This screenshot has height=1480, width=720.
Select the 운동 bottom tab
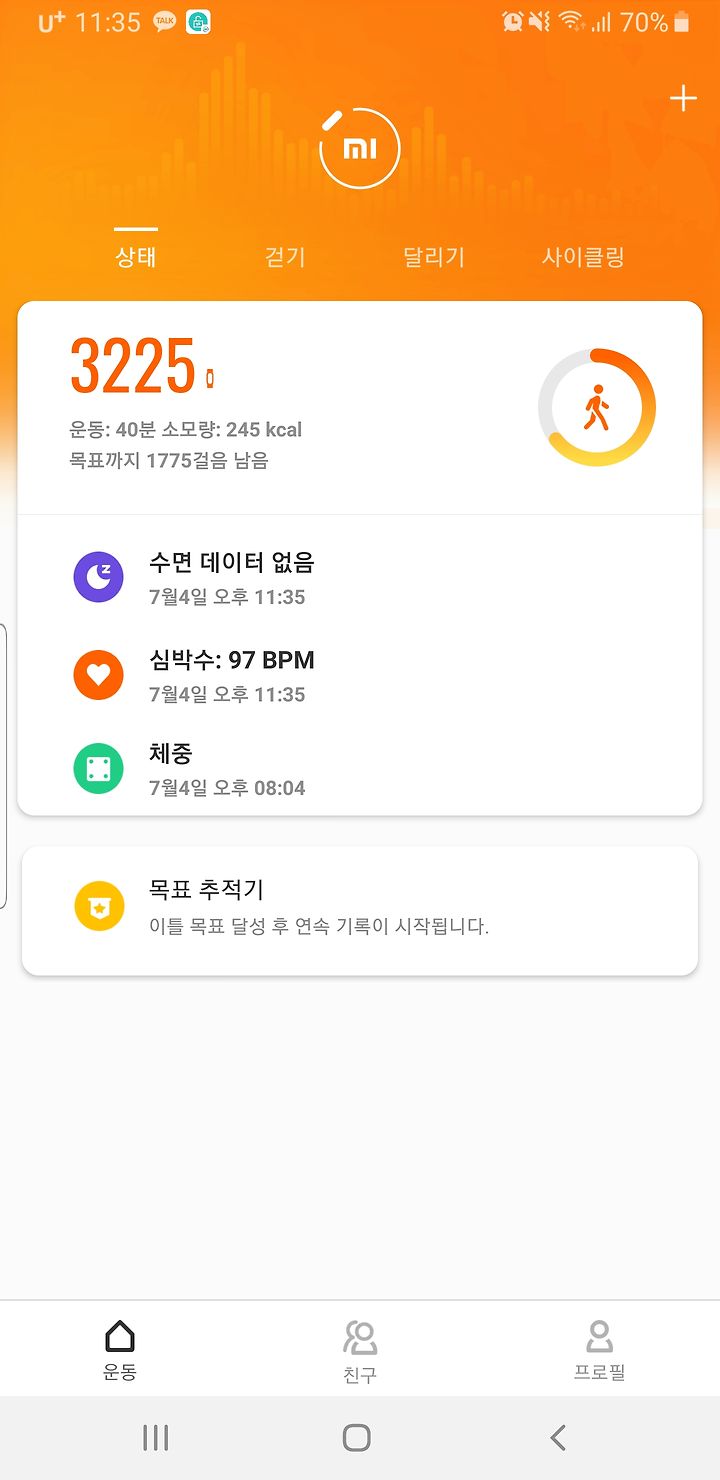pyautogui.click(x=119, y=1351)
